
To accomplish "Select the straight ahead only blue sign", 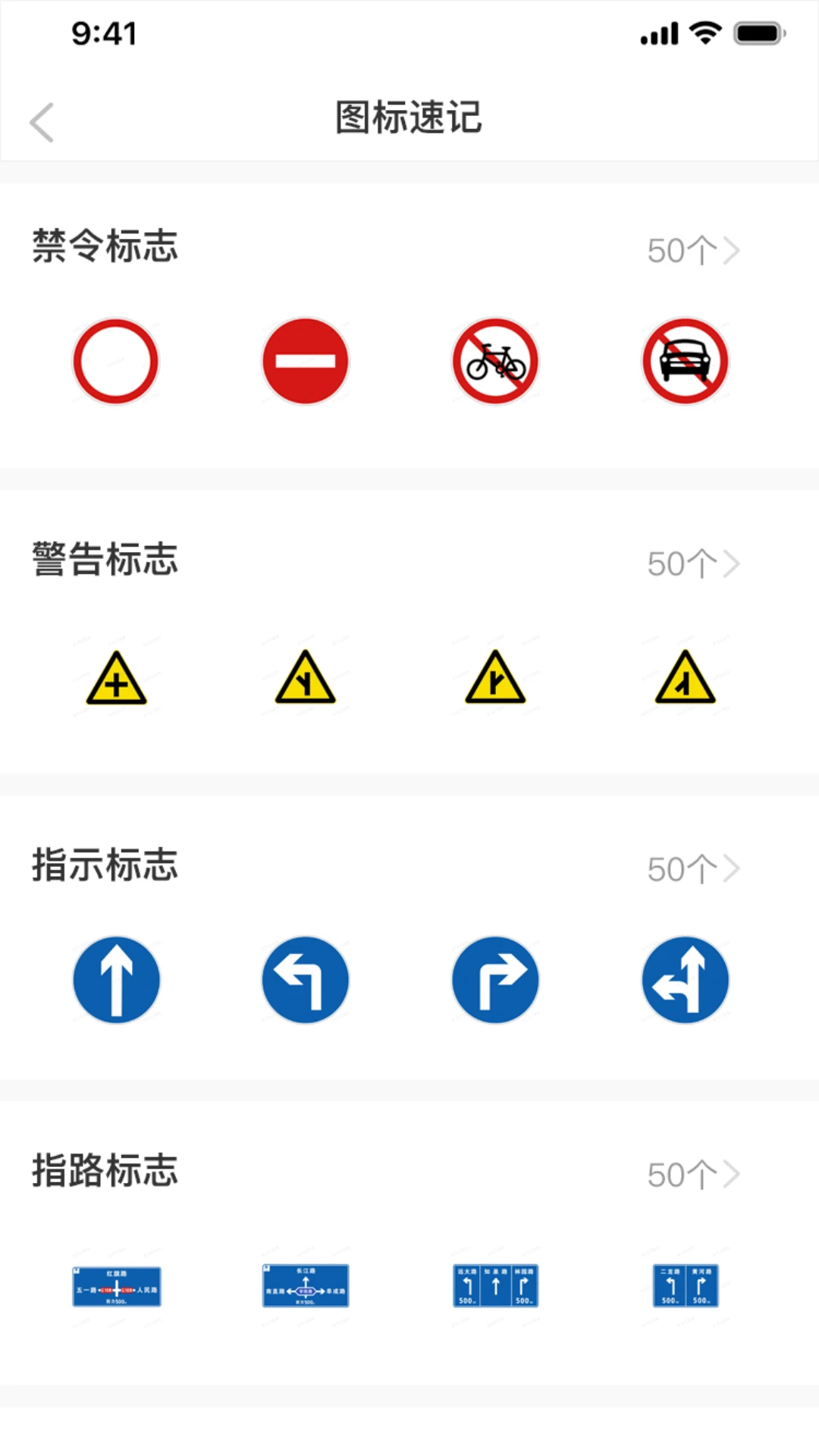I will [116, 980].
